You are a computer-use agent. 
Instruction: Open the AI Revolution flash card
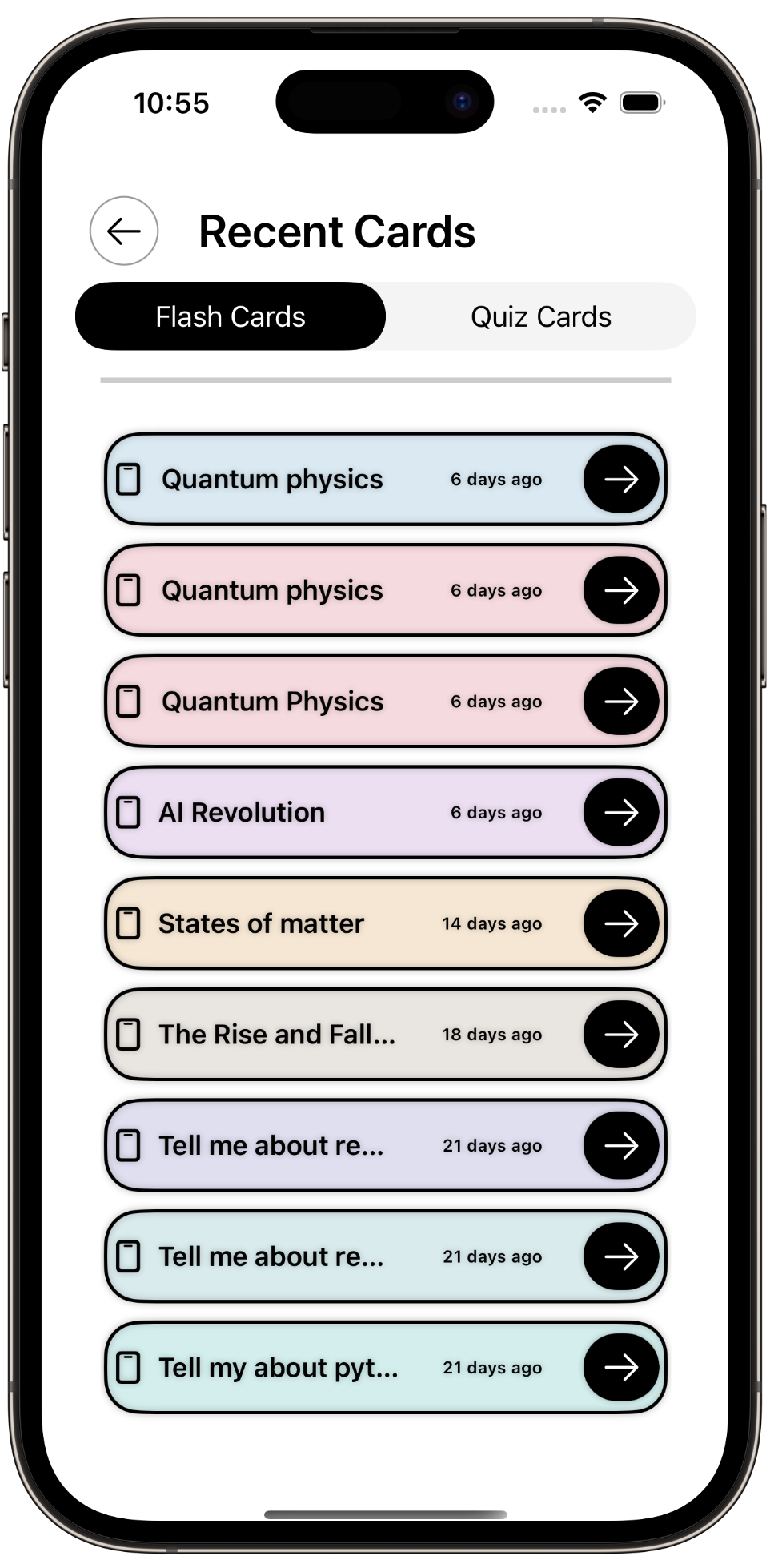pos(620,812)
